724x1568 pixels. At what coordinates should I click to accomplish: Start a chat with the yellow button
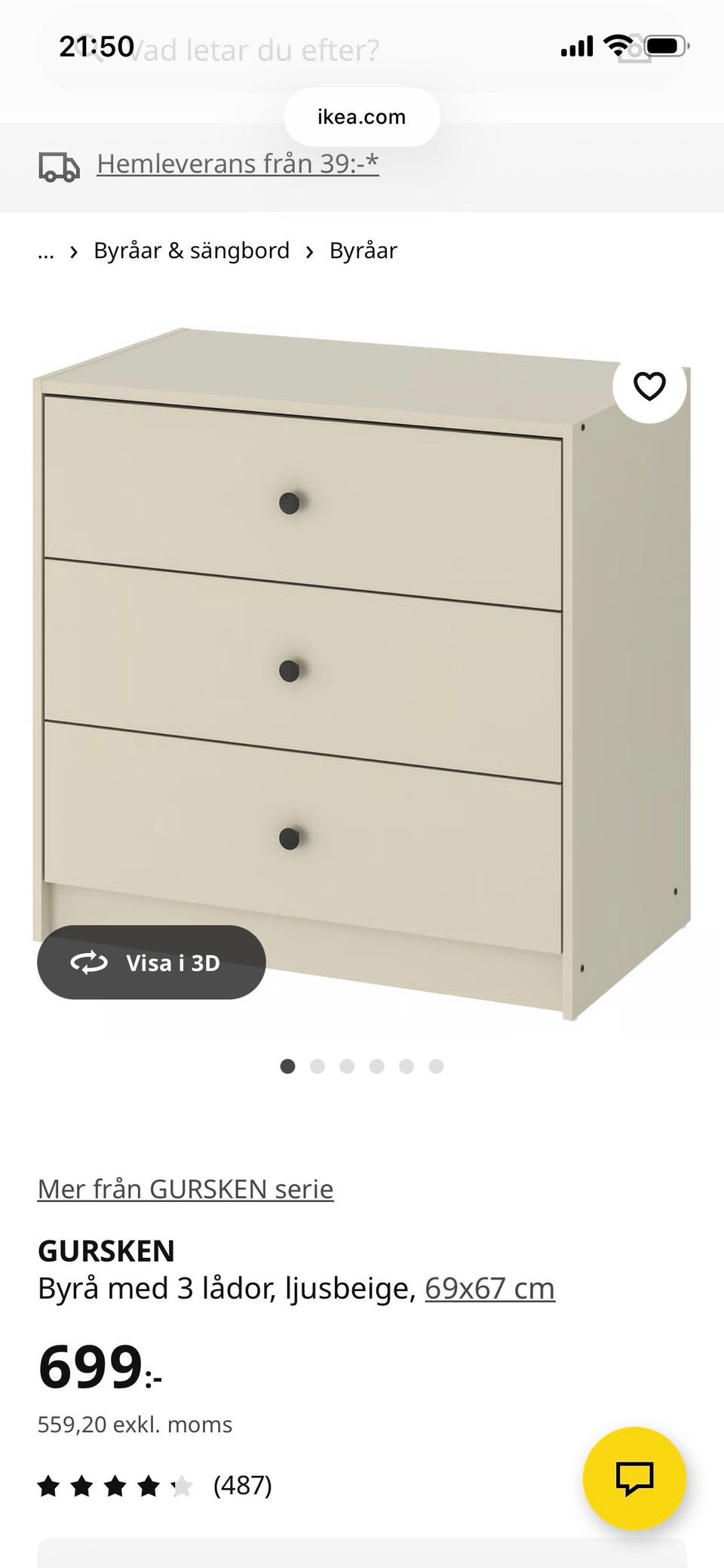pyautogui.click(x=634, y=1477)
